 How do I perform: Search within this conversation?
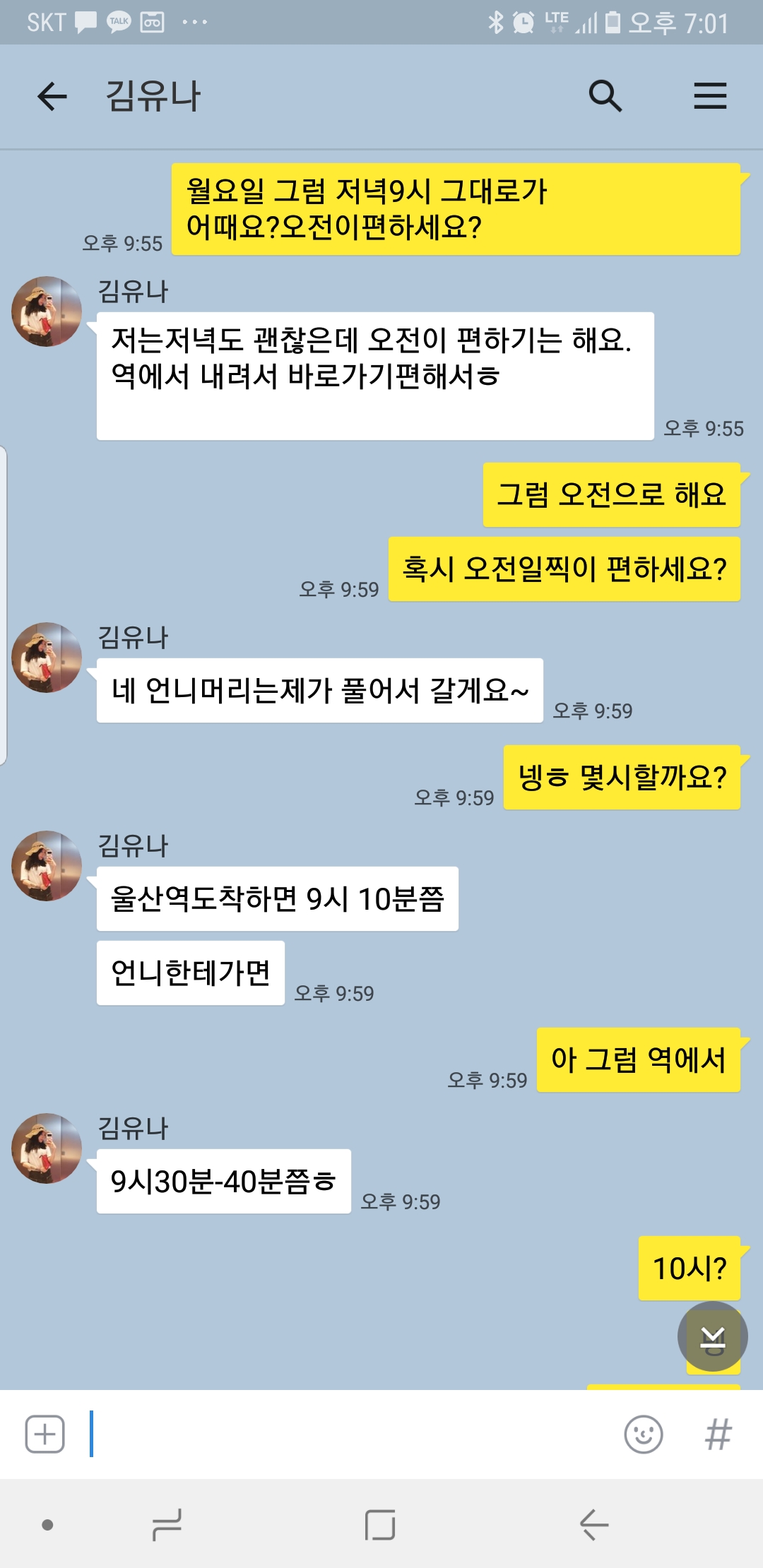605,96
